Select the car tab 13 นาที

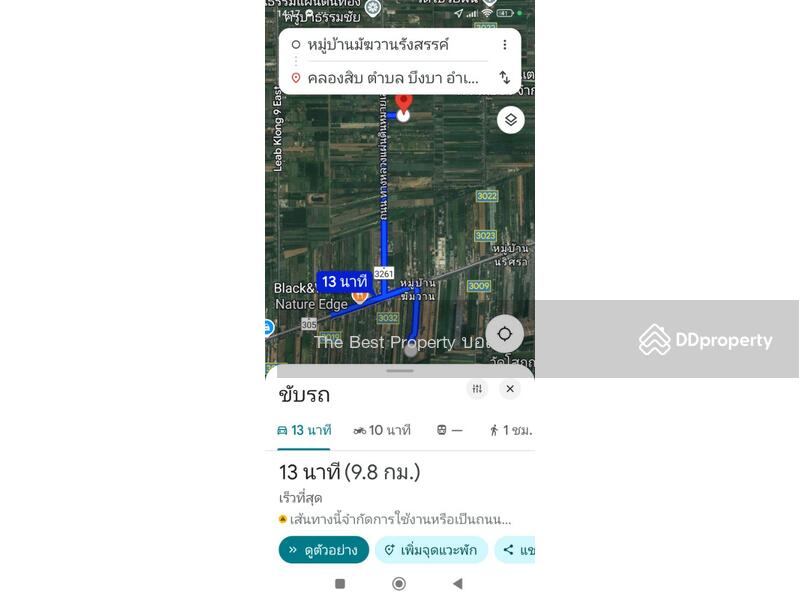click(x=304, y=430)
